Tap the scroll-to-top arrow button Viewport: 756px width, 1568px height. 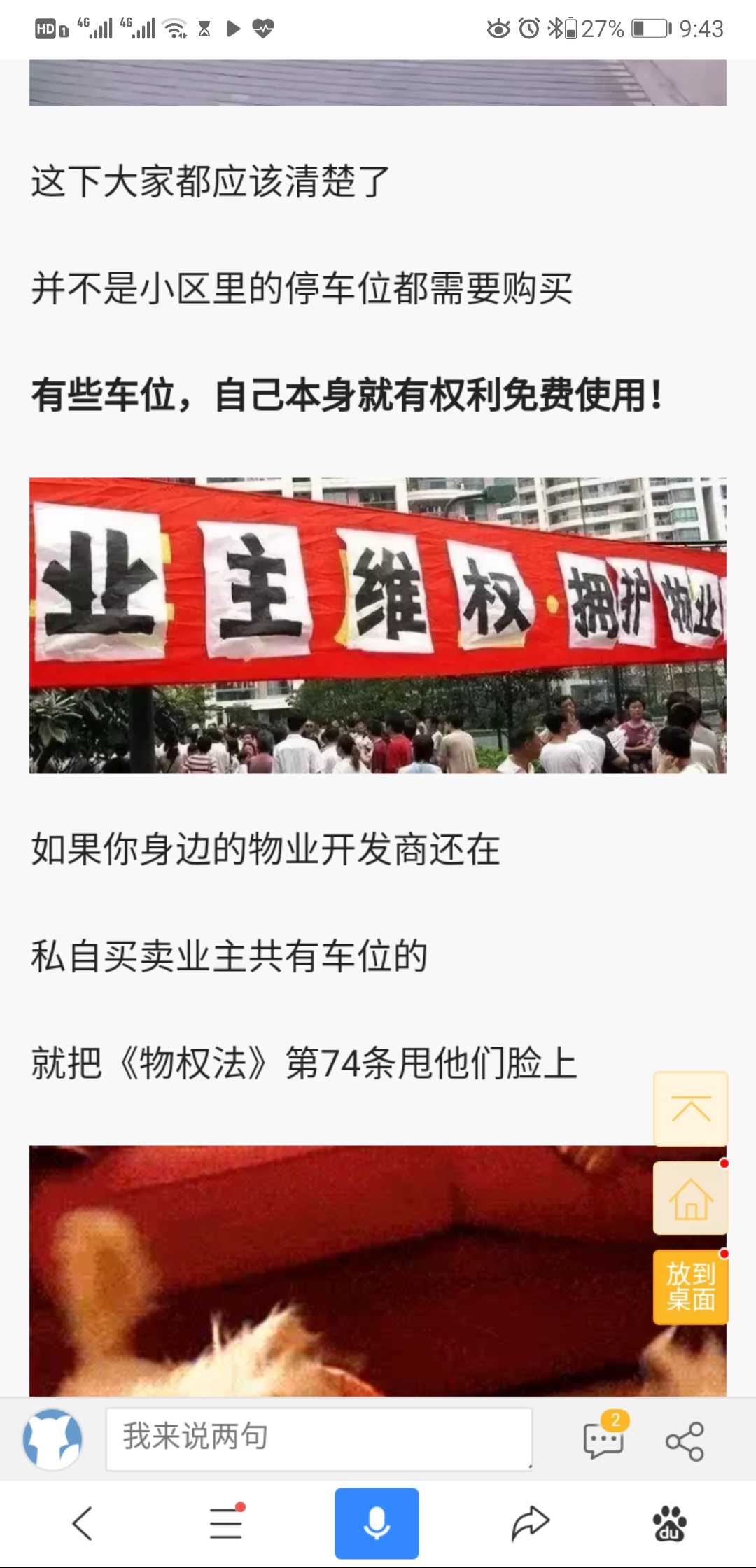click(x=690, y=1108)
